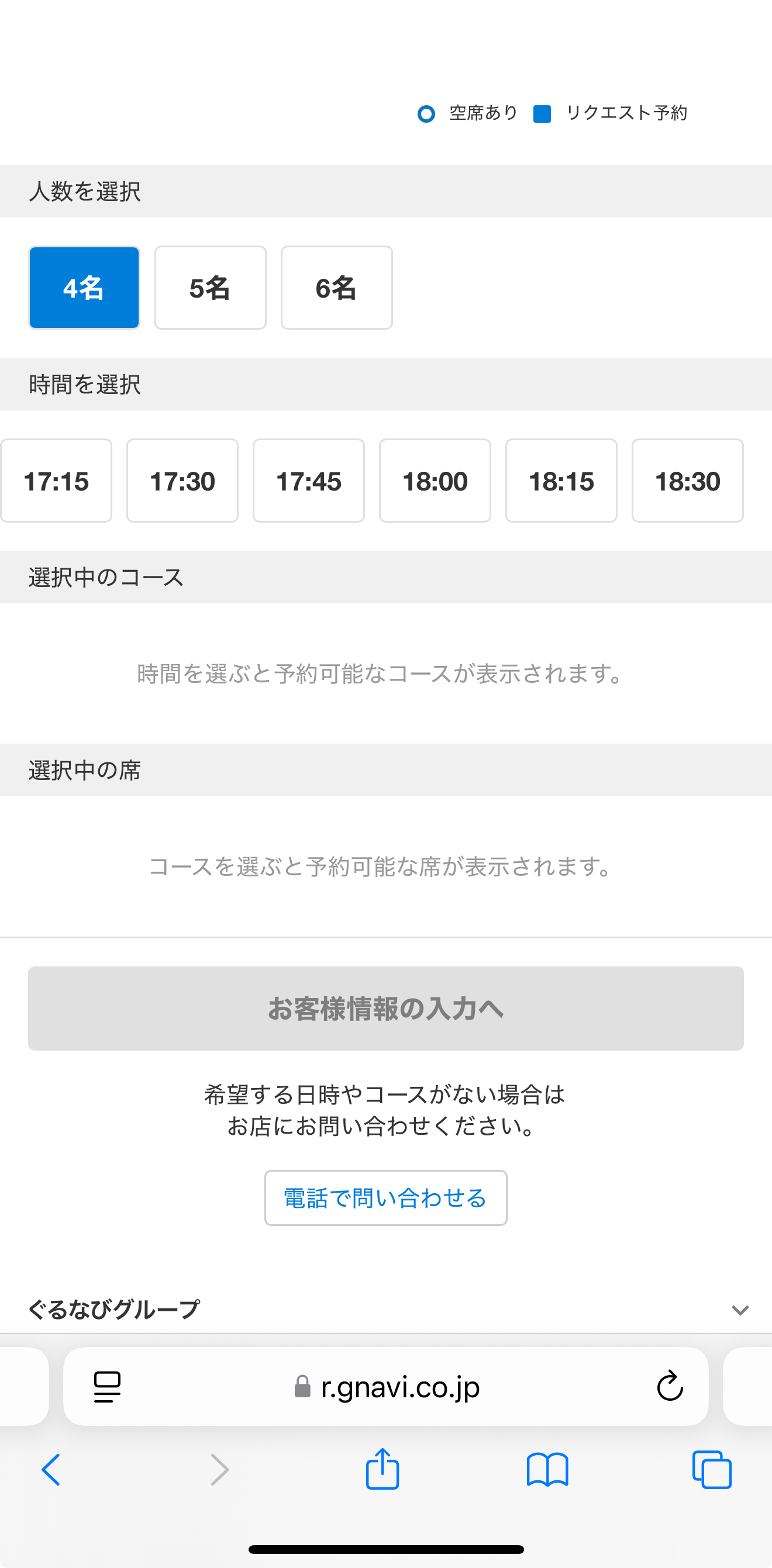Open Safari bookmarks

coord(547,1470)
